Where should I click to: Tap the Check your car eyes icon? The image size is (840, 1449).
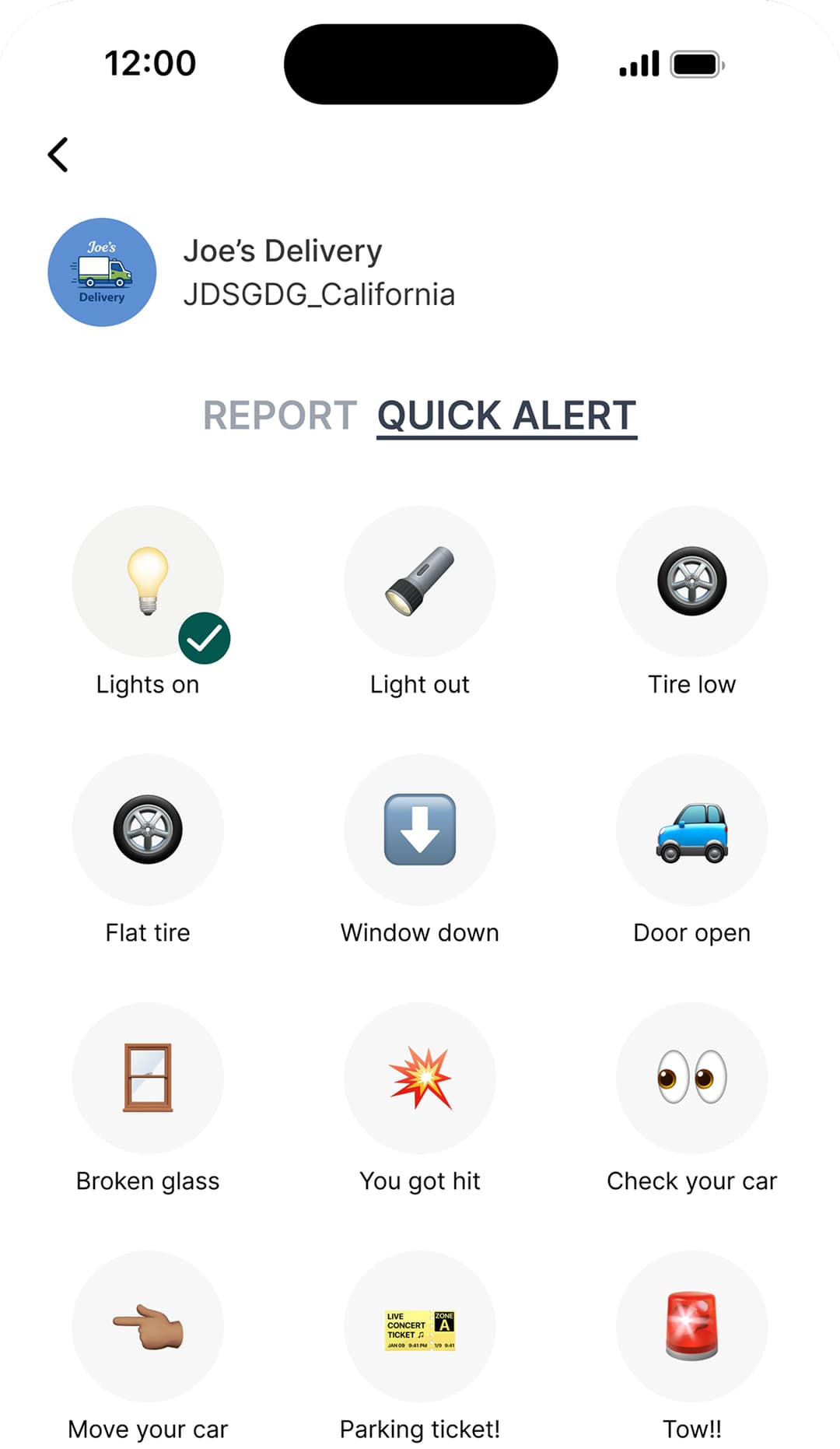[x=691, y=1079]
